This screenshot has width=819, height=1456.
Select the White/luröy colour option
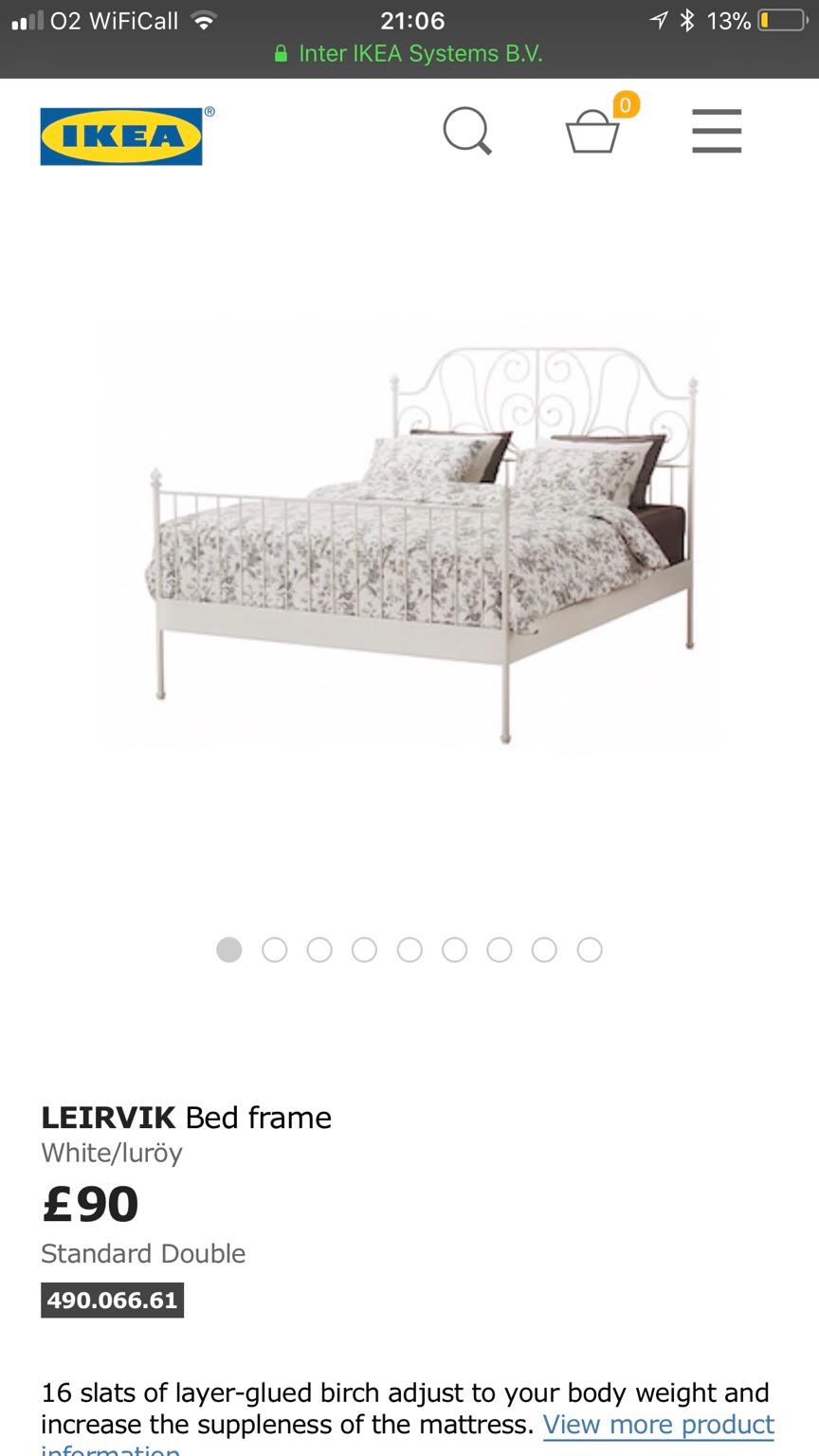(111, 1154)
